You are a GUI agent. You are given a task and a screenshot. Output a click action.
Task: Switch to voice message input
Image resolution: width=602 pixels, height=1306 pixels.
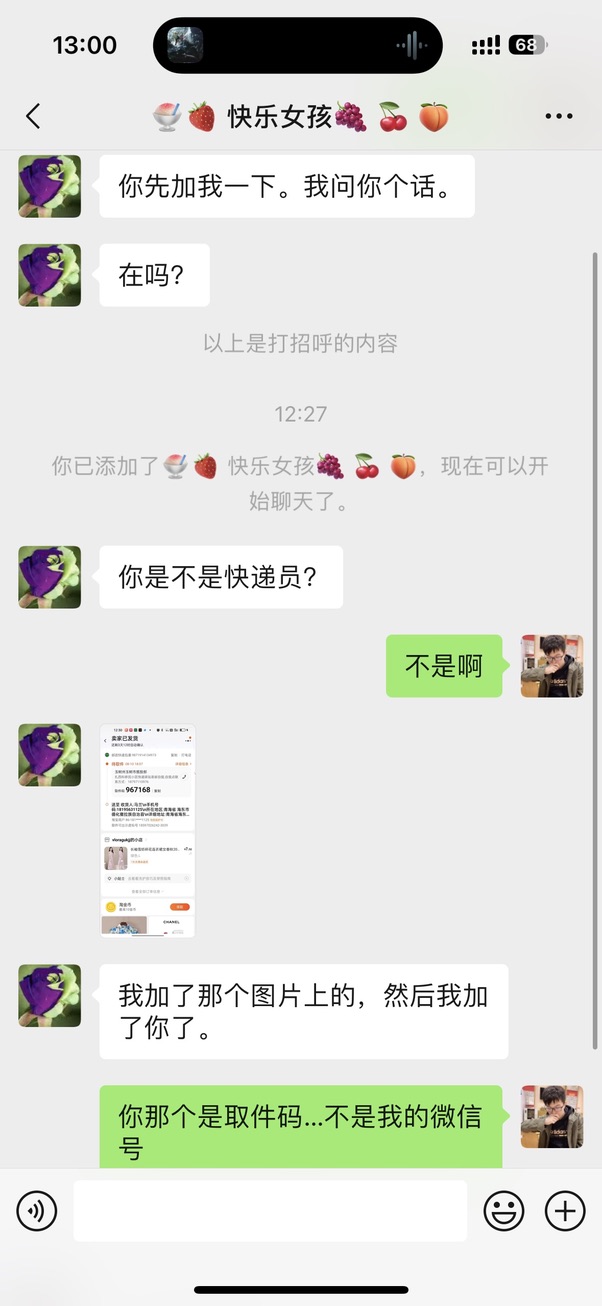click(x=37, y=1211)
